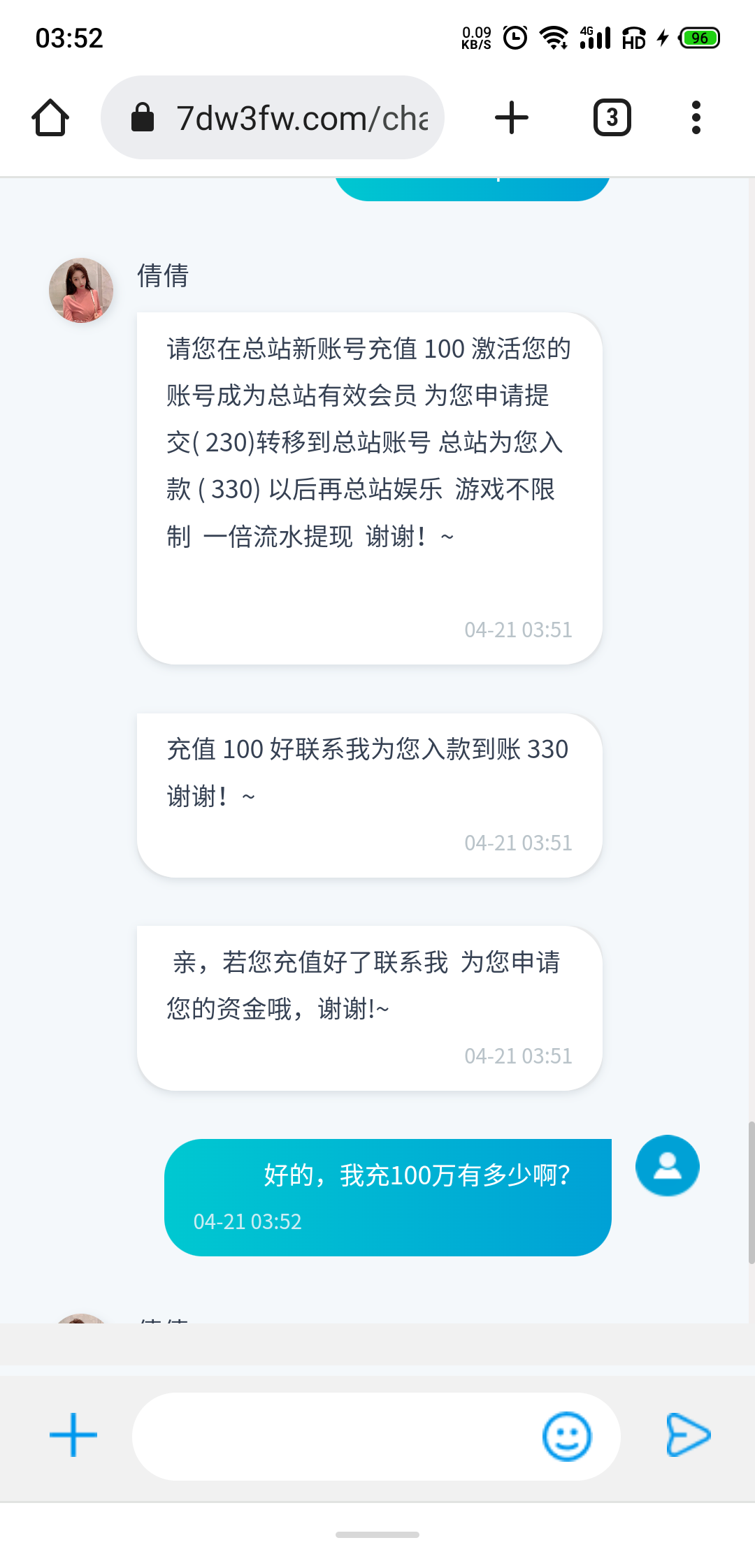Open a new browser tab with plus icon
Image resolution: width=755 pixels, height=1568 pixels.
click(x=511, y=117)
